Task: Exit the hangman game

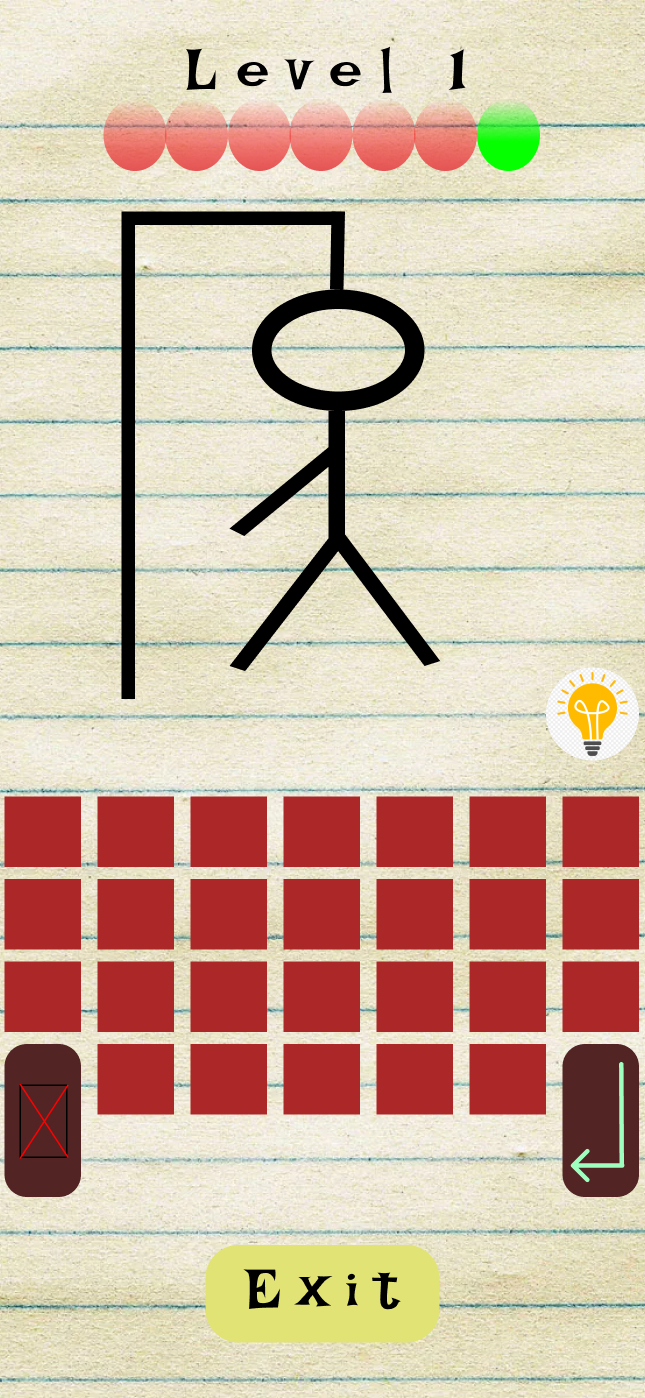Action: click(x=322, y=1292)
